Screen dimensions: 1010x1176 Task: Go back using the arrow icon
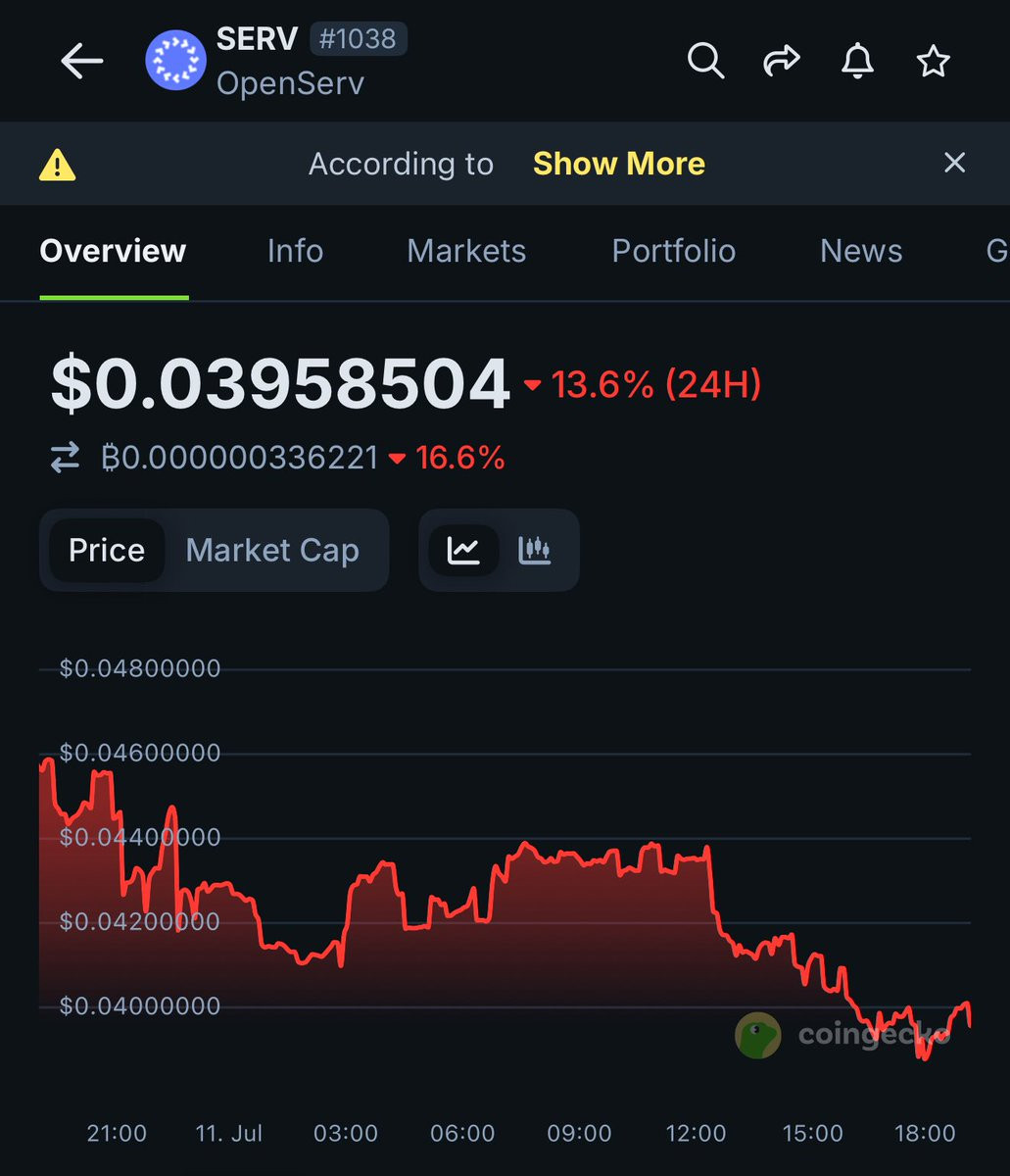[82, 62]
